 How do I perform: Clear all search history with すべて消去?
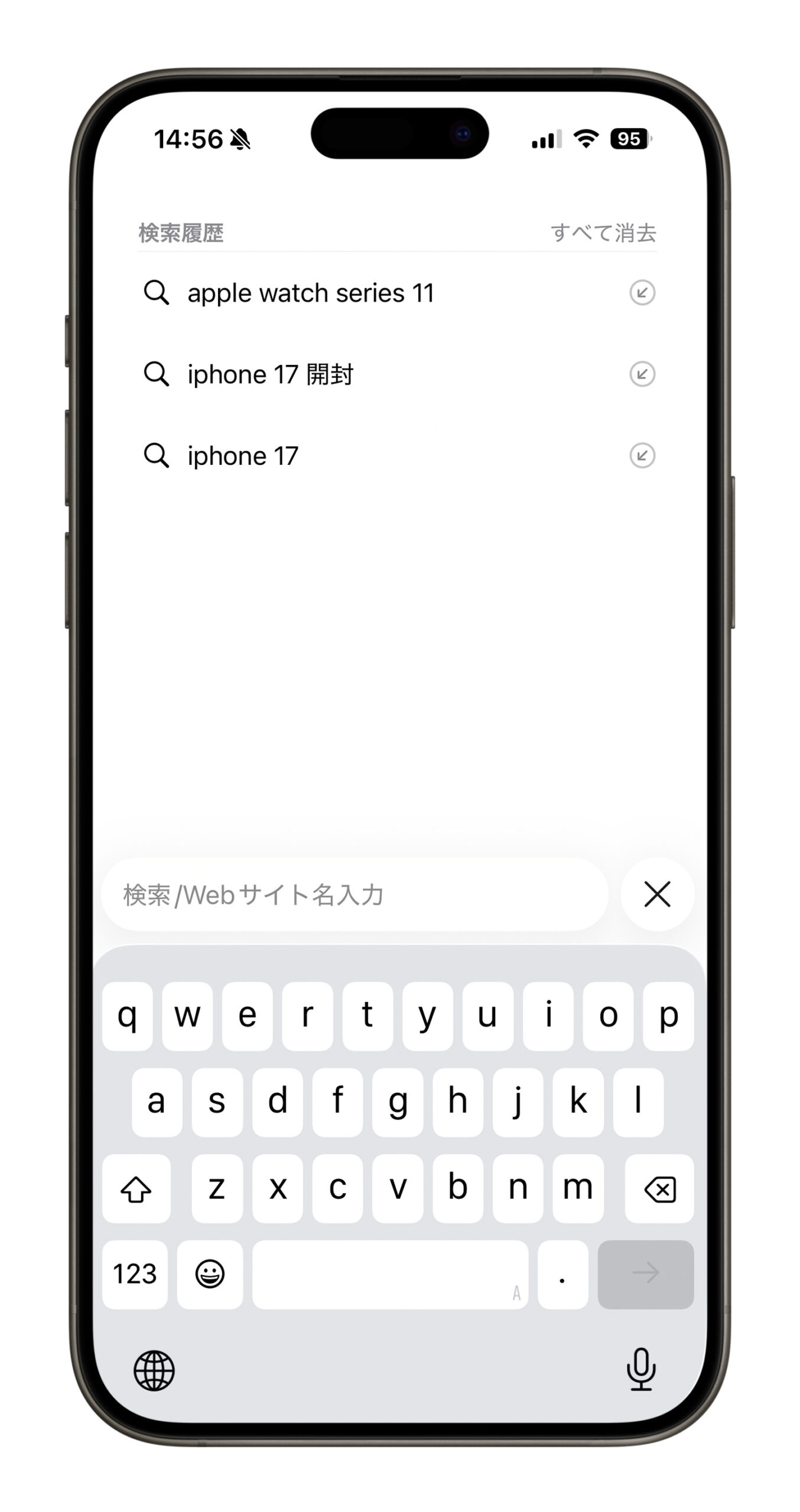pyautogui.click(x=603, y=233)
